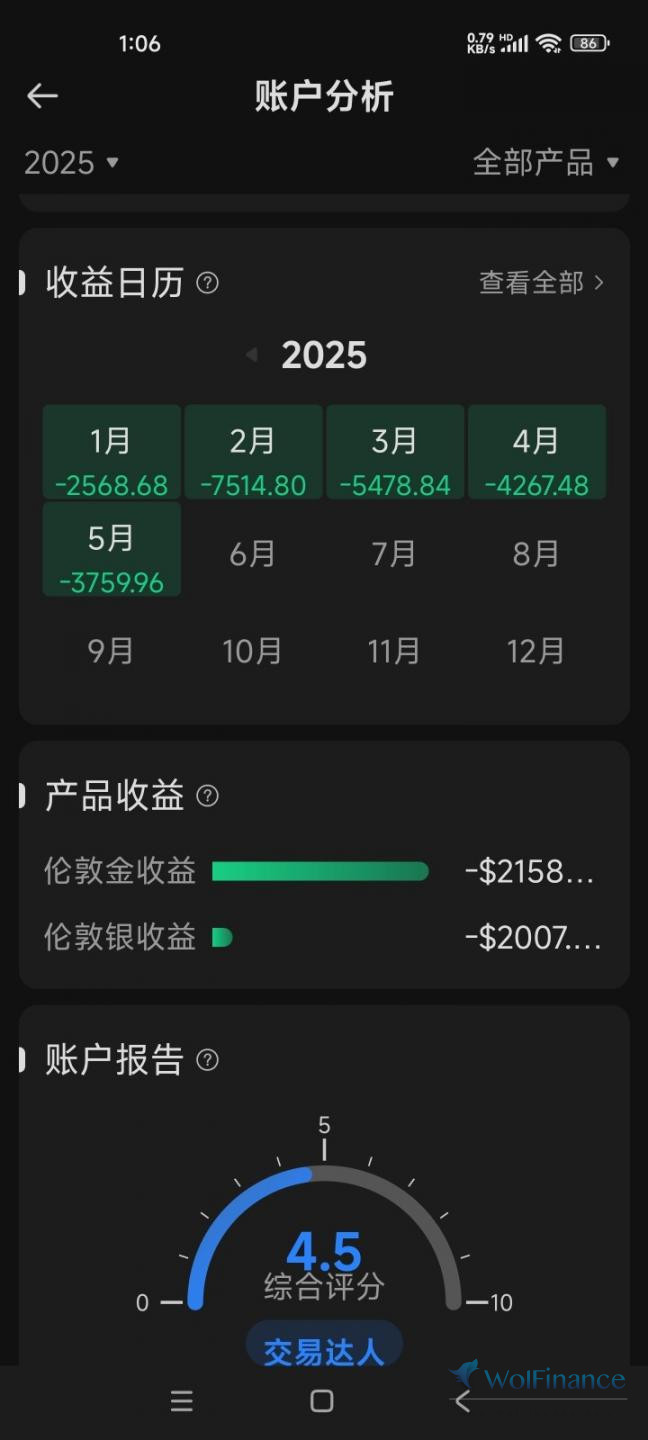
Task: View 5月 earnings details
Action: coord(111,549)
